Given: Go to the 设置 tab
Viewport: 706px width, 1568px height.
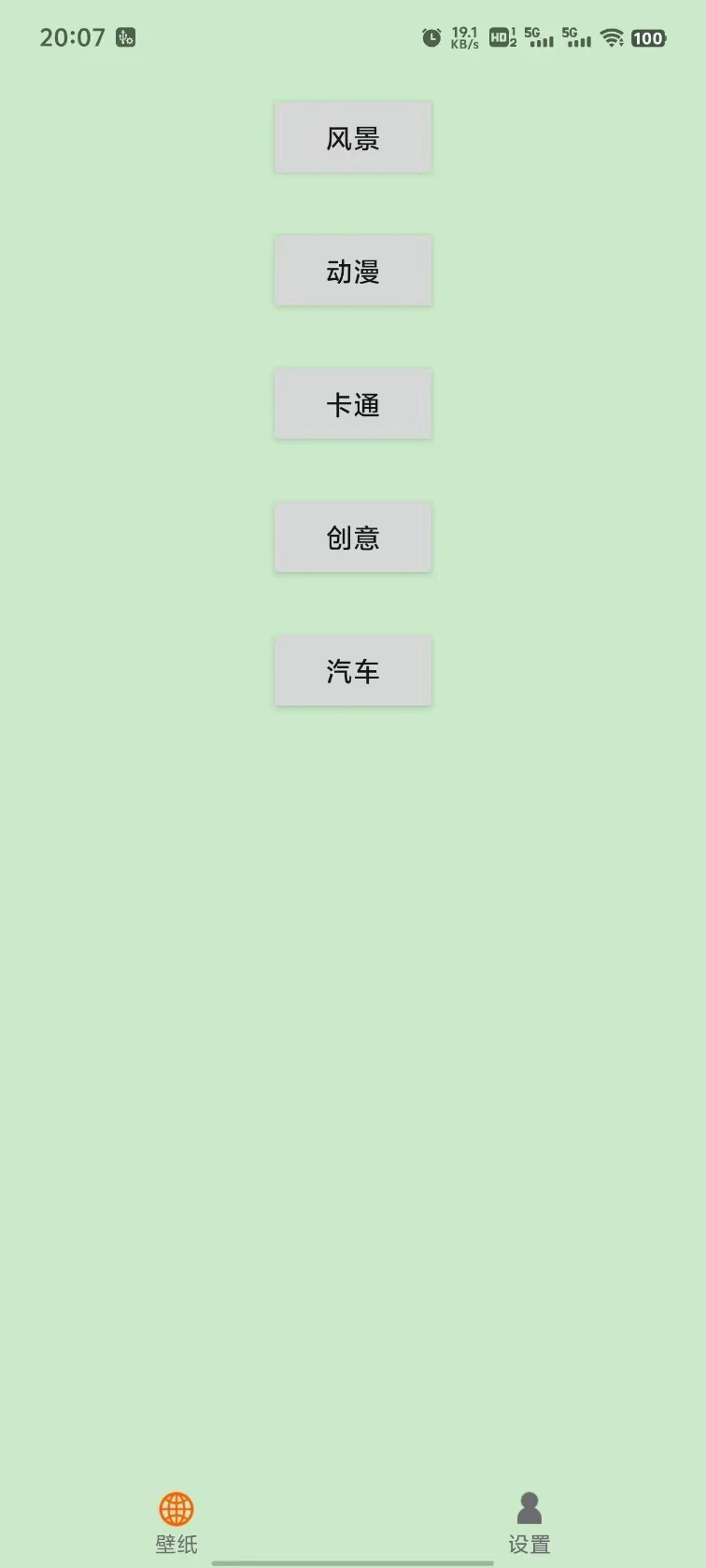Looking at the screenshot, I should (529, 1522).
